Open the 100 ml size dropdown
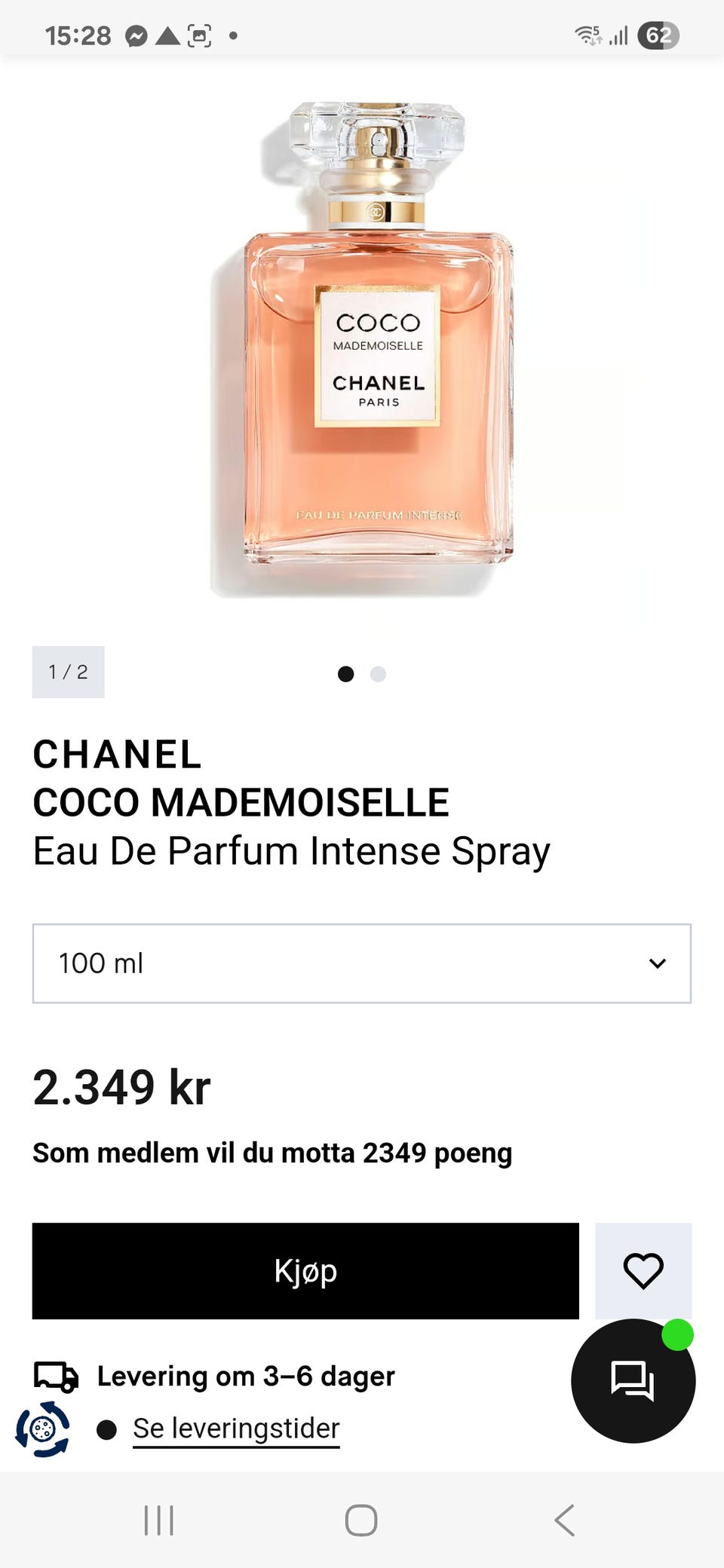Screen dimensions: 724x1568 click(x=361, y=963)
